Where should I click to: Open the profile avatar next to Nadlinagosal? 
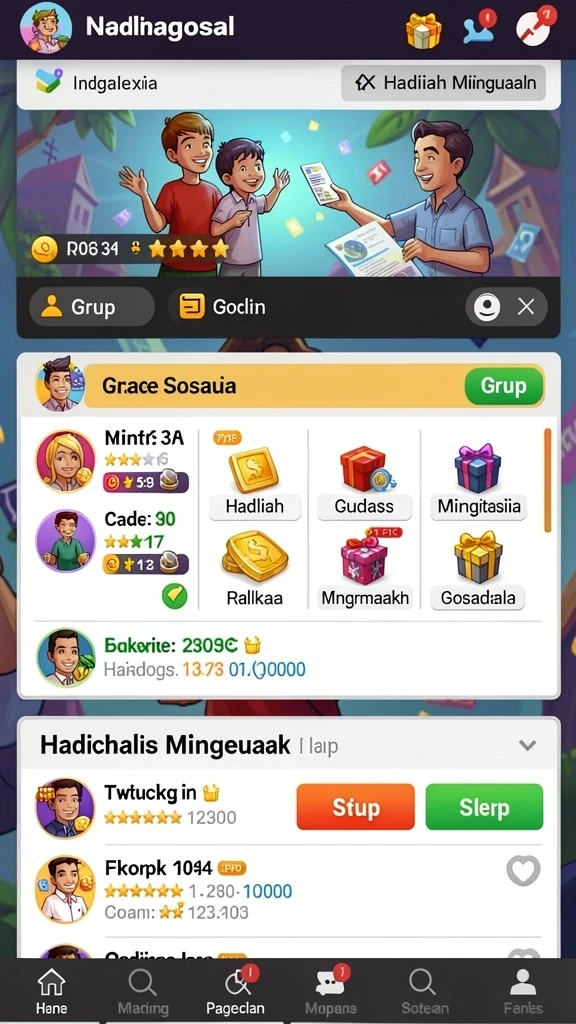46,27
